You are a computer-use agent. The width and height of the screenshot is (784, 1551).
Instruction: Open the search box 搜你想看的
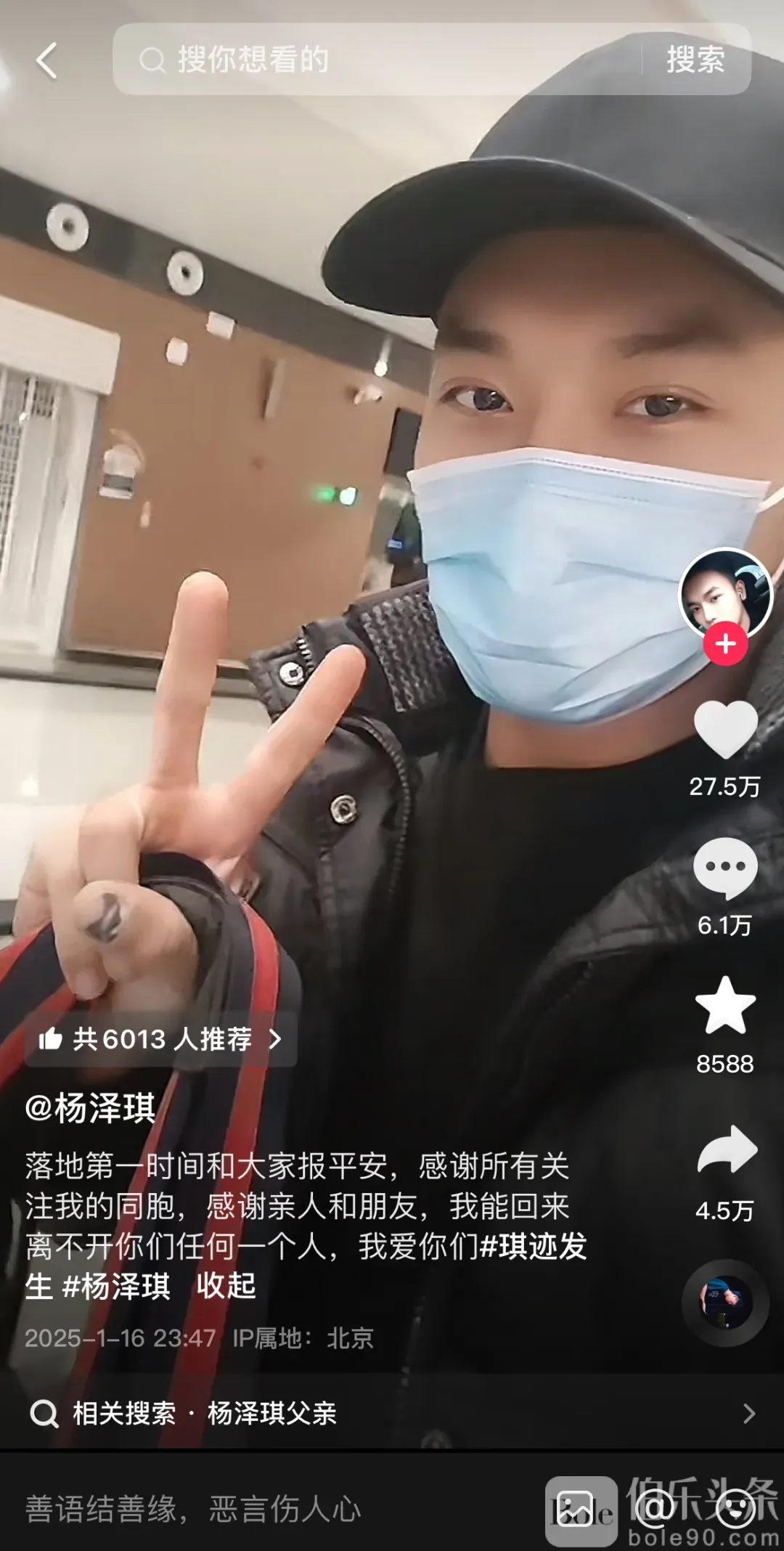tap(377, 60)
